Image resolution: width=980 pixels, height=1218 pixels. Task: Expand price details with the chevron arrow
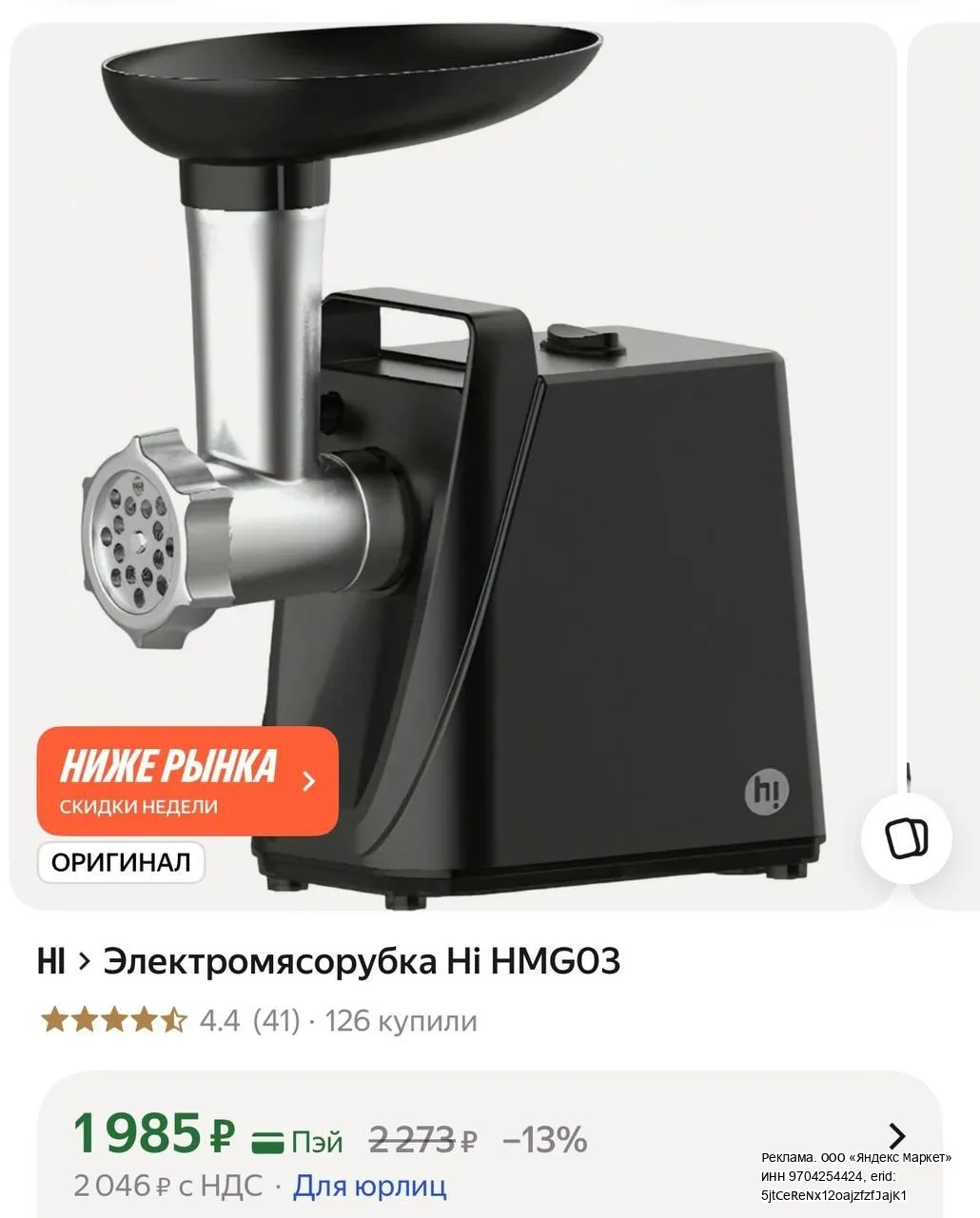[896, 1136]
